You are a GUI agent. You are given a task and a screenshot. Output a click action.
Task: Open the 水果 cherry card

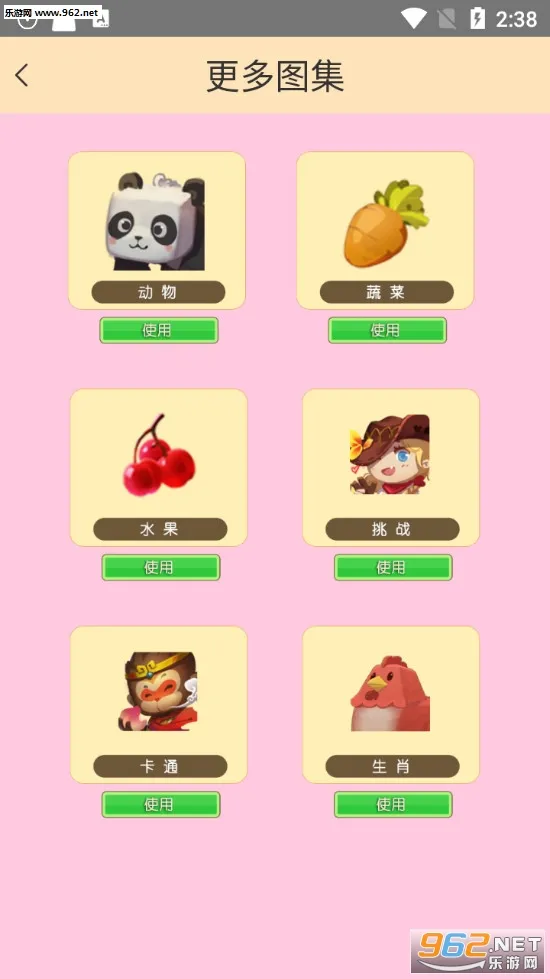pyautogui.click(x=159, y=468)
